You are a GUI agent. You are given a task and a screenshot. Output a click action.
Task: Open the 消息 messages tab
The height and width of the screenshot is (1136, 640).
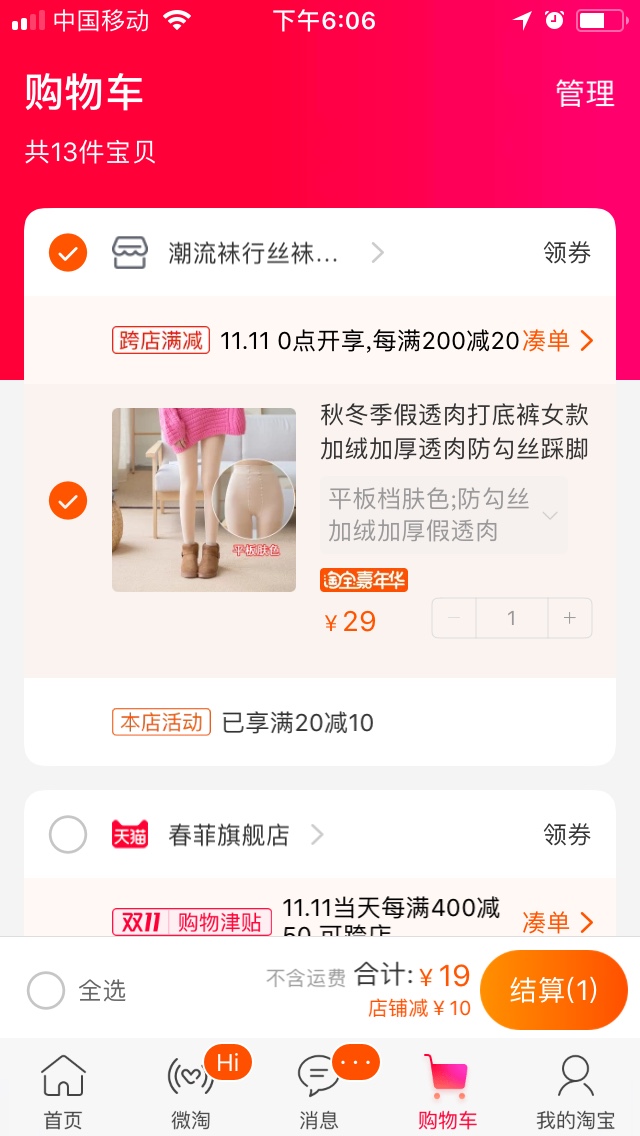(x=319, y=1093)
